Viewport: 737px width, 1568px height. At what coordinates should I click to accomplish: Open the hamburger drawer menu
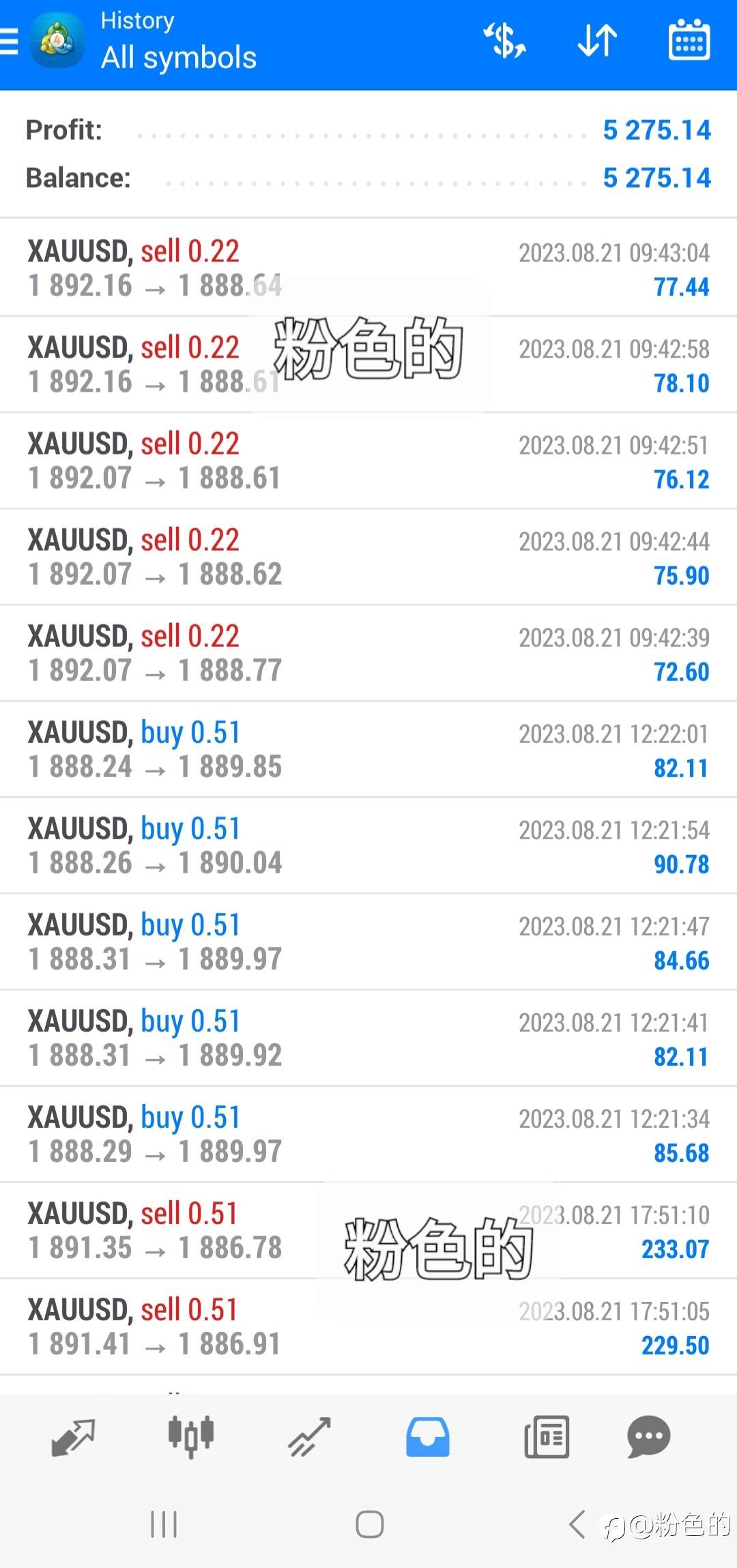[8, 41]
